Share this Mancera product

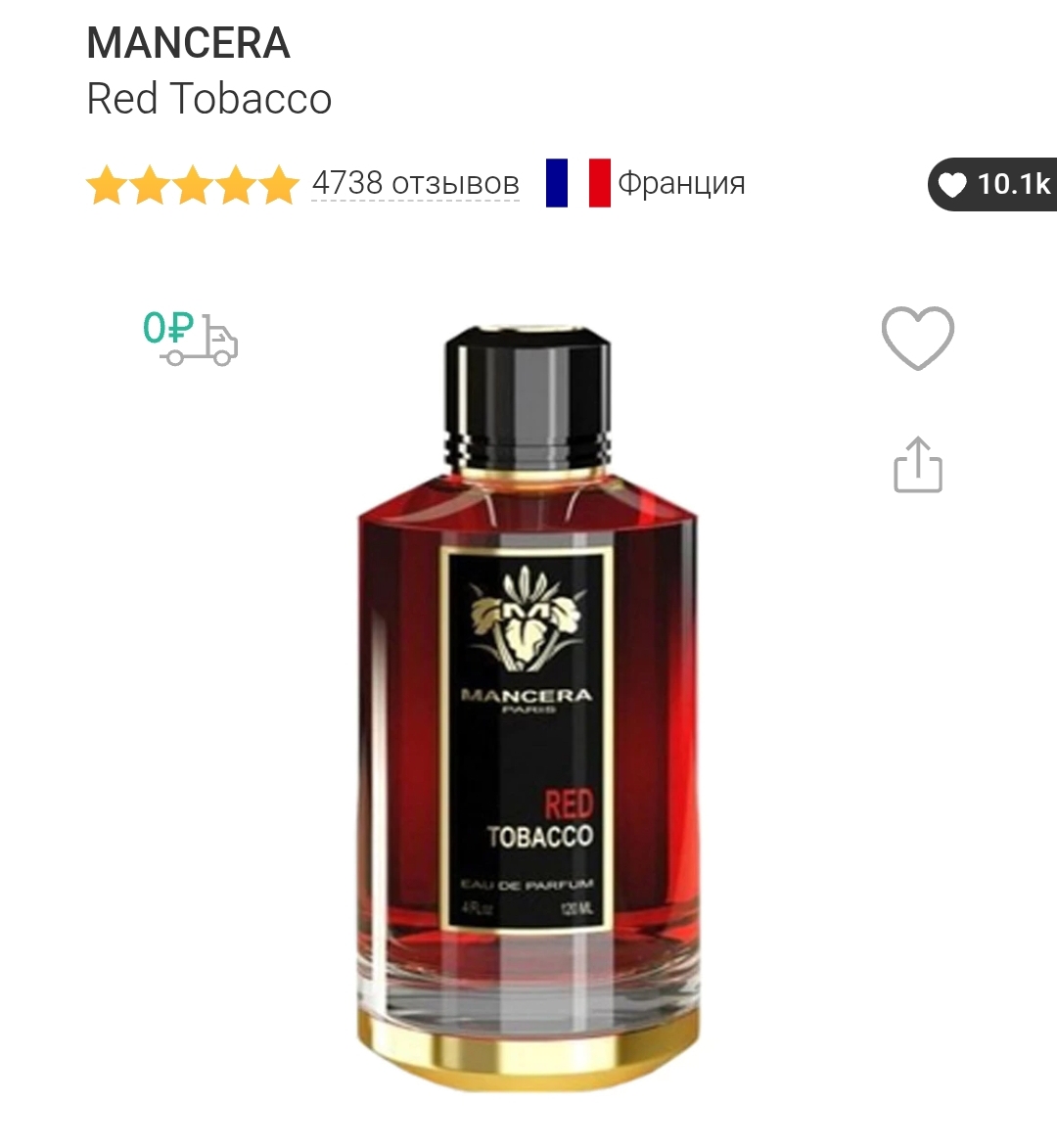coord(917,466)
